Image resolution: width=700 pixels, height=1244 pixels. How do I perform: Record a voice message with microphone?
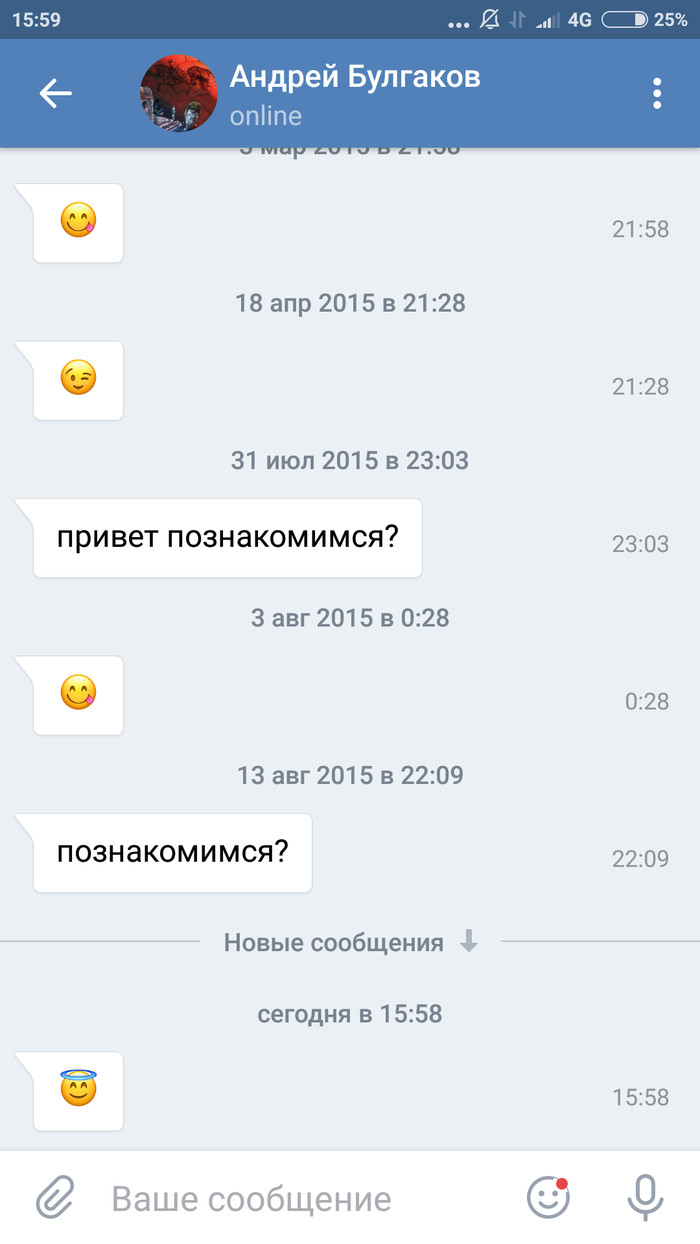(646, 1197)
